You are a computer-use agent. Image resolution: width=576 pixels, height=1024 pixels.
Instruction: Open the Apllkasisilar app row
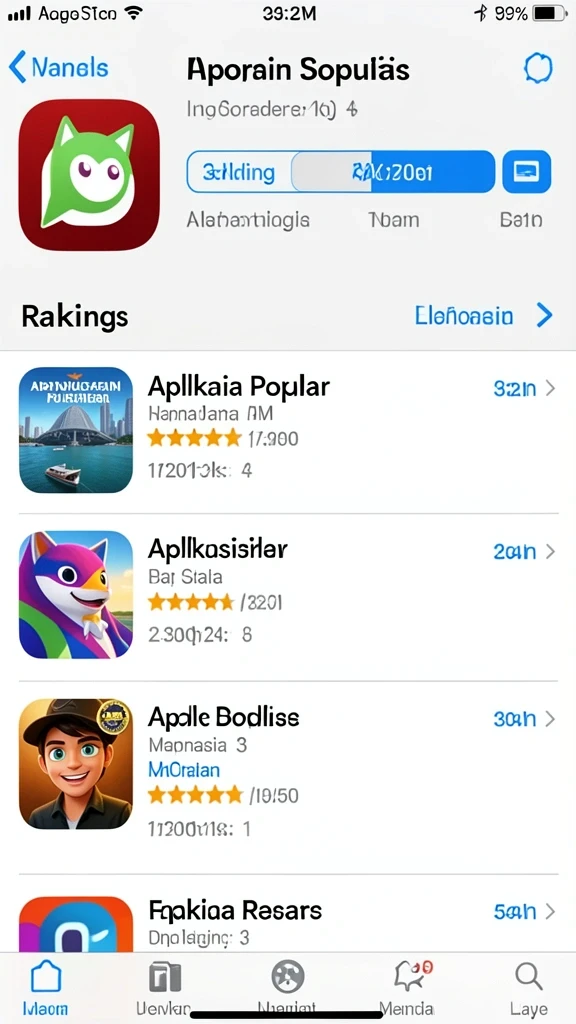pyautogui.click(x=288, y=595)
